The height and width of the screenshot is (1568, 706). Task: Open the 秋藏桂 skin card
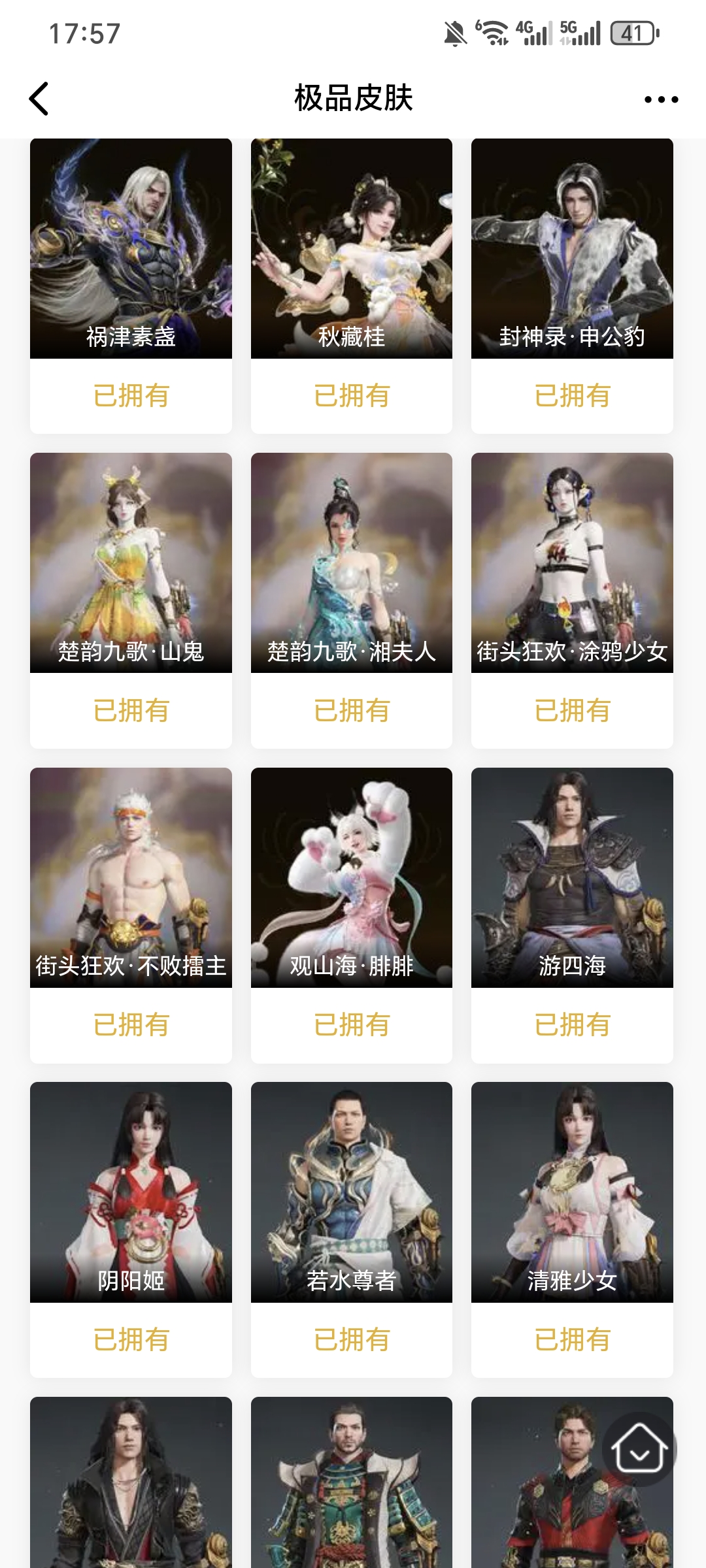[352, 248]
